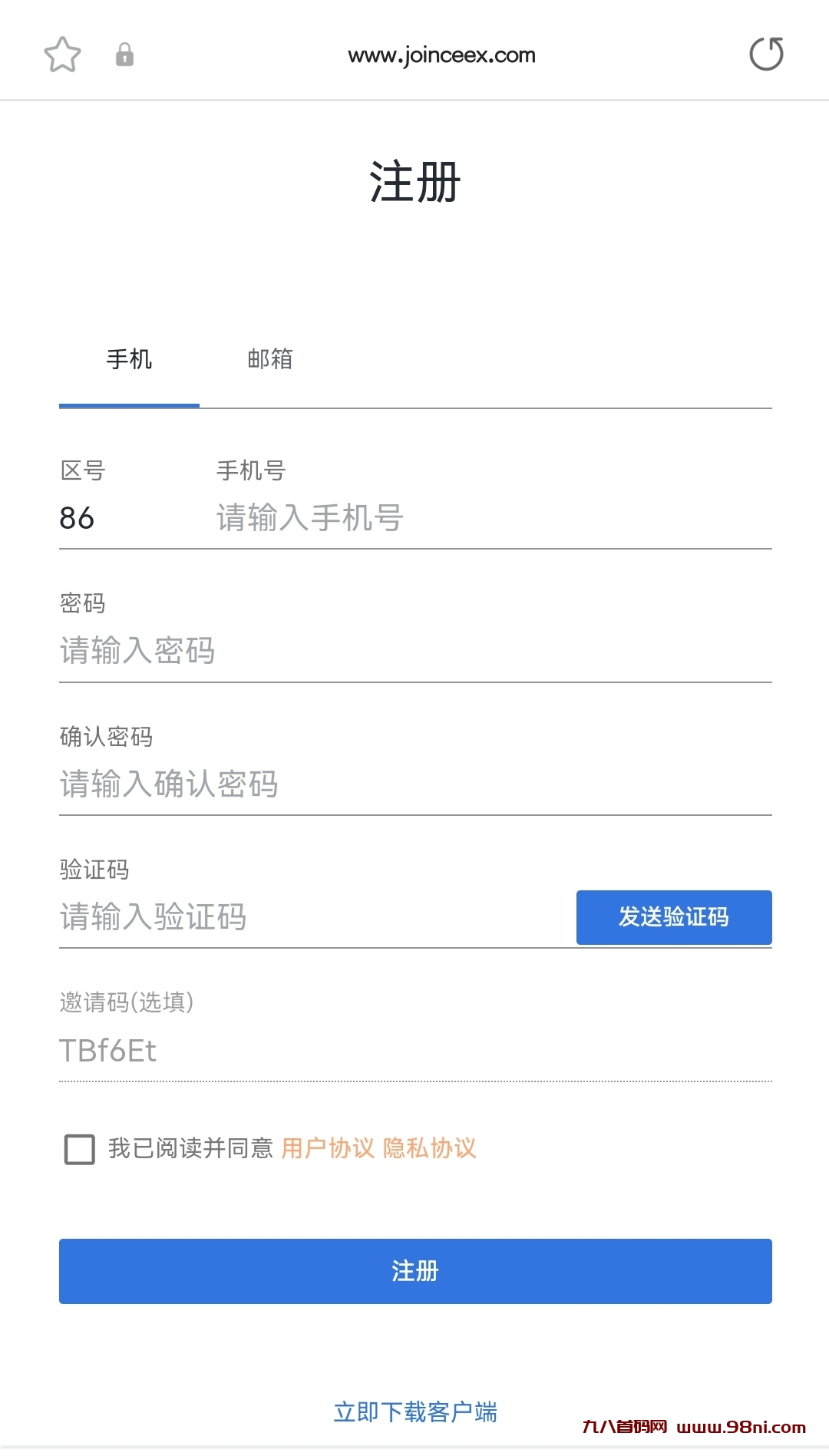Viewport: 829px width, 1456px height.
Task: Reload the page
Action: (766, 54)
